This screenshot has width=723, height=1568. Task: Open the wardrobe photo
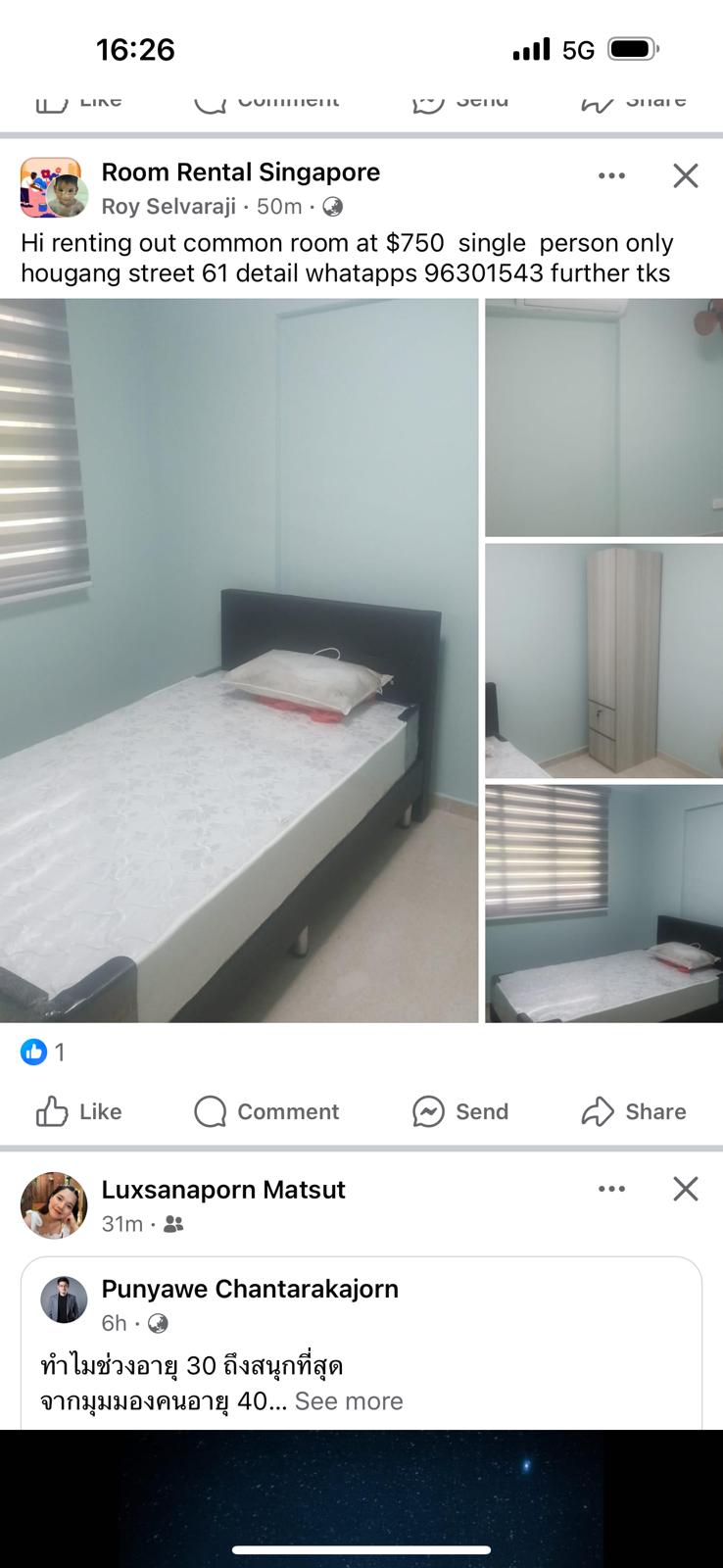604,661
